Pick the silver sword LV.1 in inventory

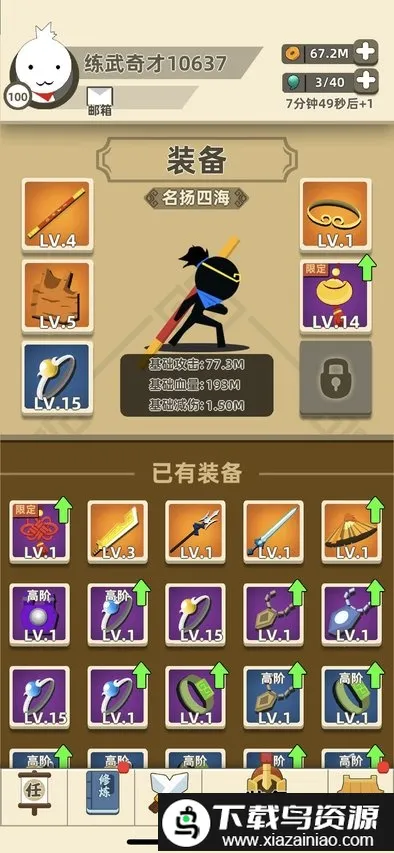click(x=273, y=532)
